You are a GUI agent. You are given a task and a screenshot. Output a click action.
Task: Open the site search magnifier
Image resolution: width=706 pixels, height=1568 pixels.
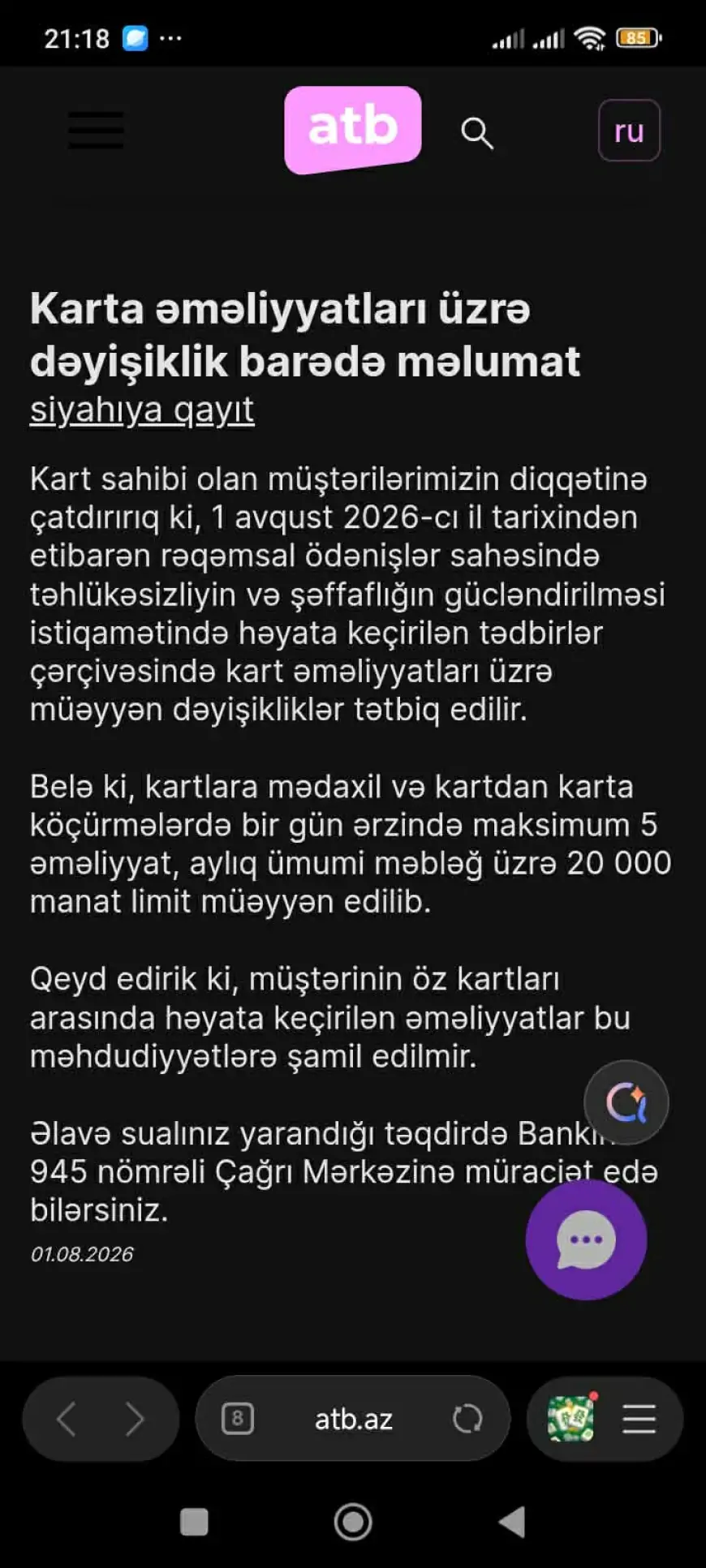coord(477,132)
